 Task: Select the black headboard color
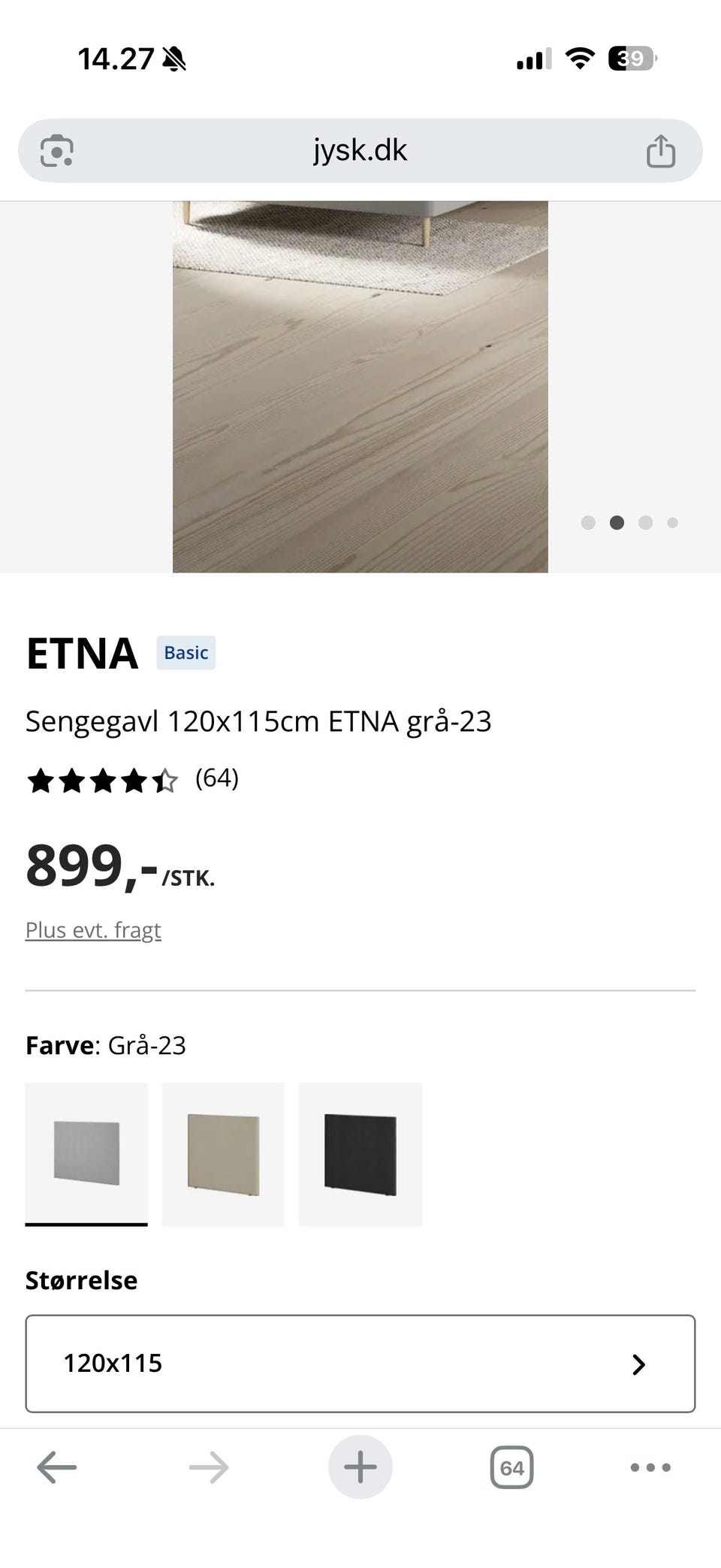(360, 1154)
